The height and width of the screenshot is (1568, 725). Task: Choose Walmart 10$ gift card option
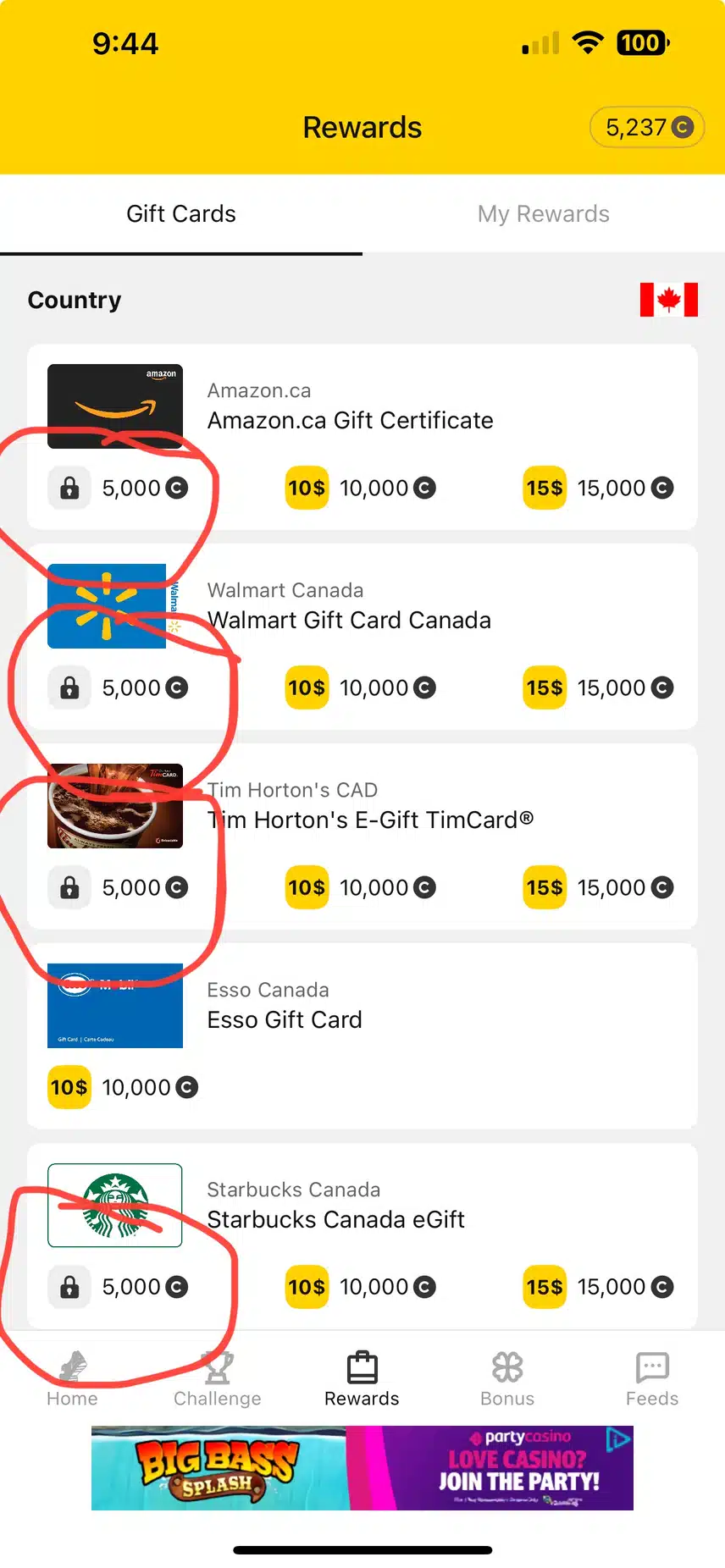point(361,688)
